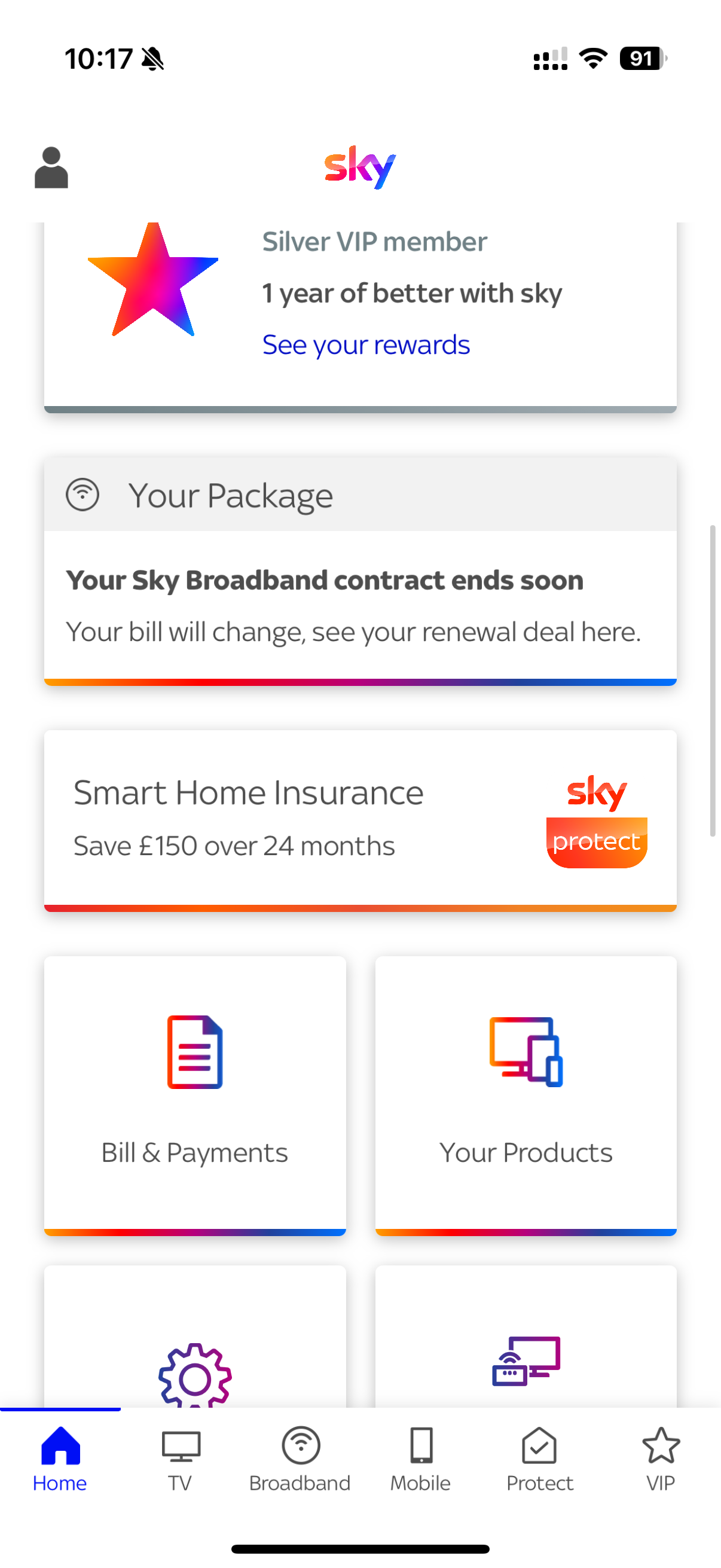Tap the See your rewards link

tap(366, 344)
